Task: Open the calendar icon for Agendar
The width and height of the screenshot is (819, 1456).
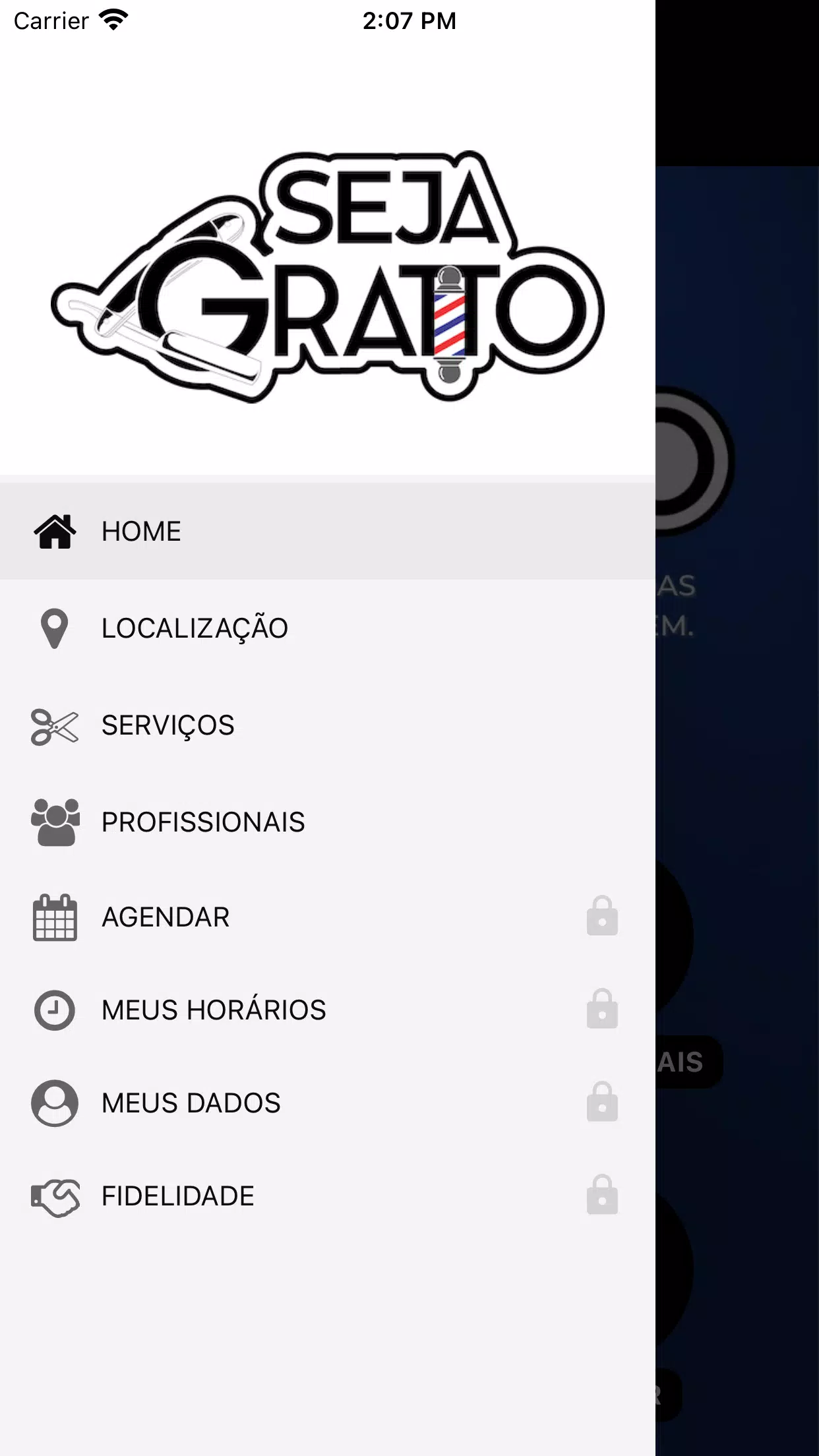Action: click(x=55, y=916)
